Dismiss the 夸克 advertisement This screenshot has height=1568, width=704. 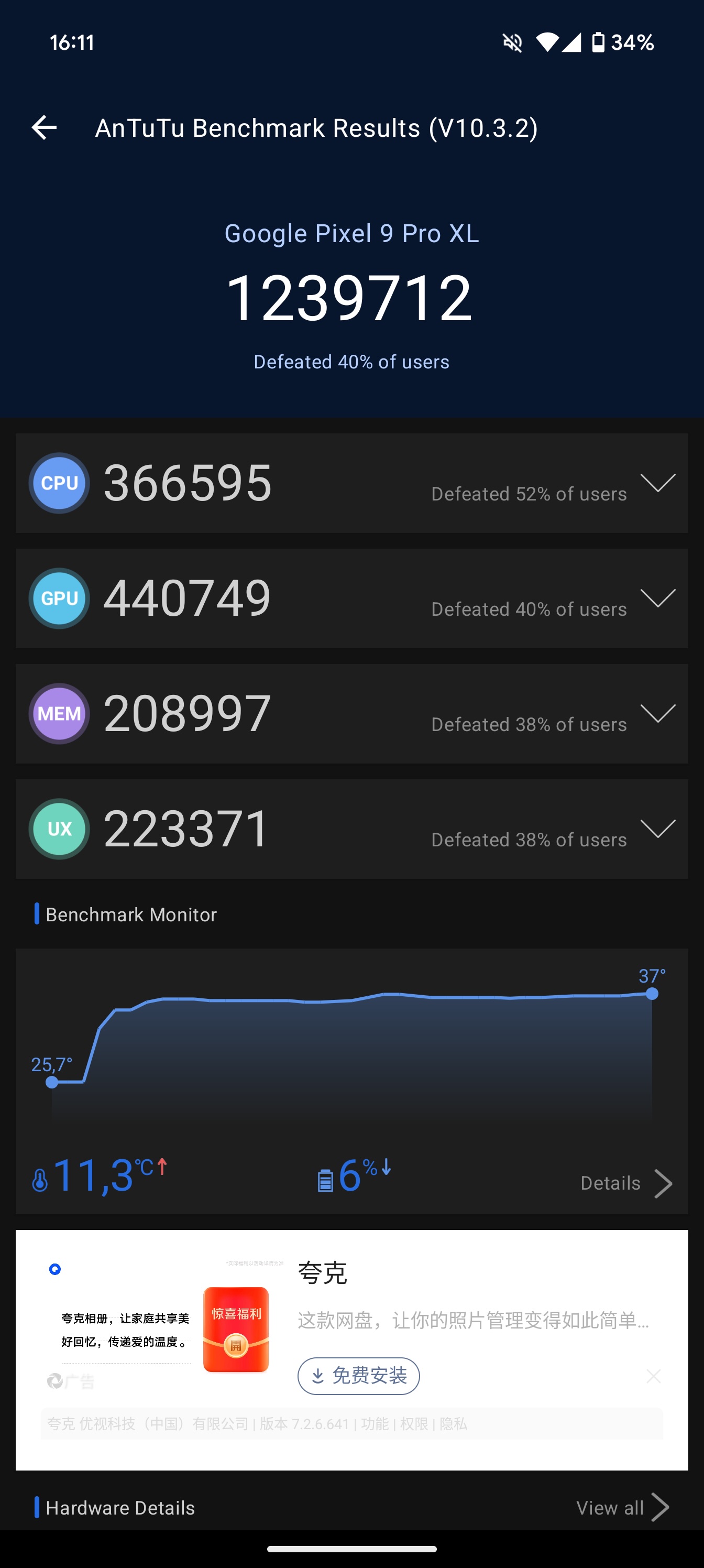[x=654, y=1376]
